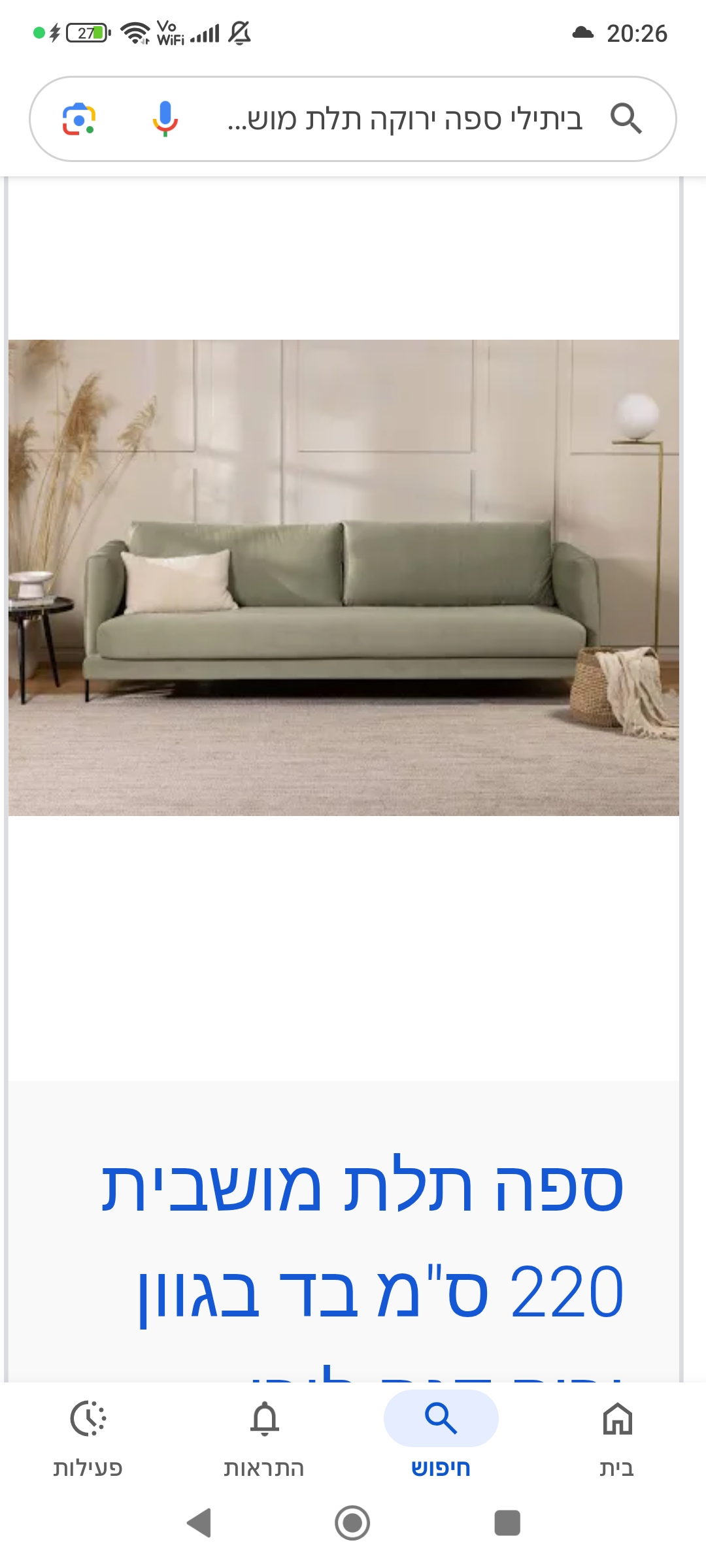The width and height of the screenshot is (706, 1568).
Task: Go to the Android home screen
Action: 352,1523
